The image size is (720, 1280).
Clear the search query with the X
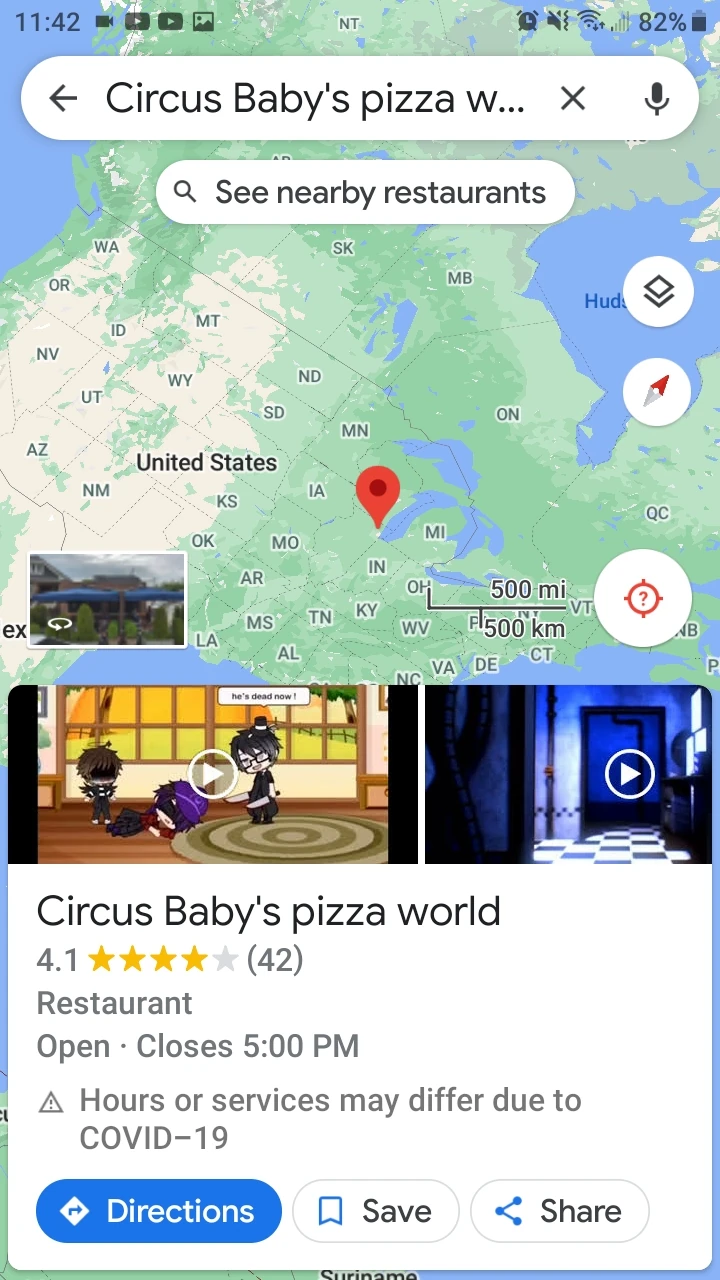point(572,98)
